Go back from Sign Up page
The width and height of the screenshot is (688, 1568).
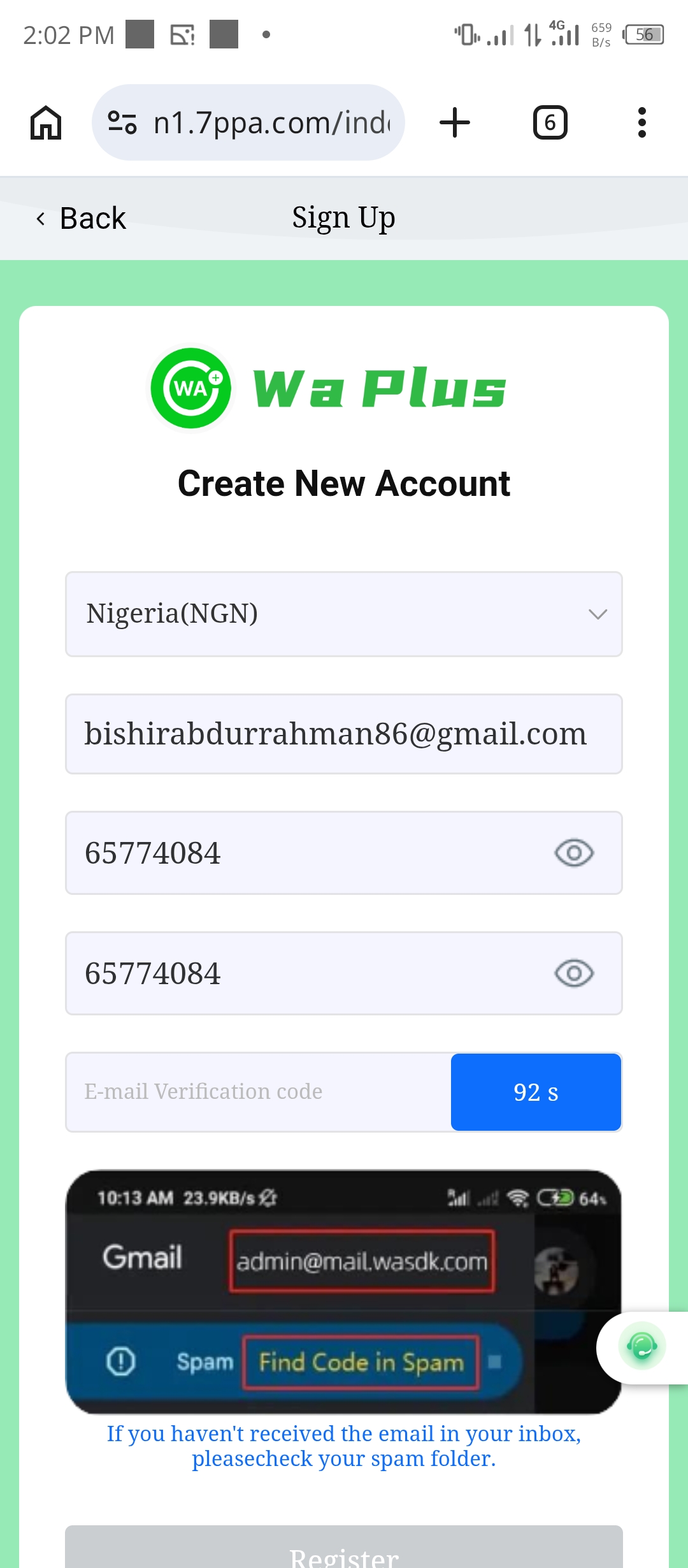point(81,219)
